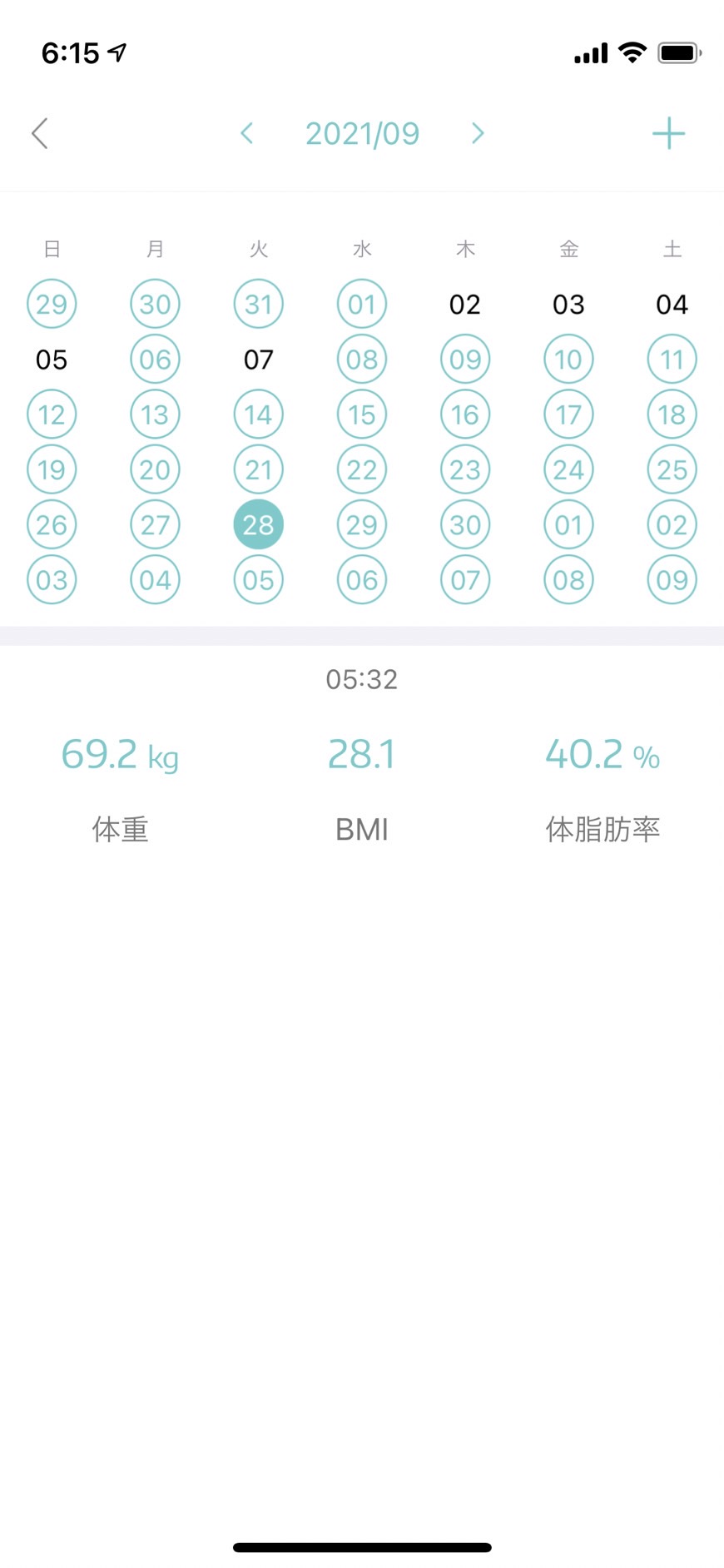Pick September 27 on the calendar
Viewport: 724px width, 1568px height.
pos(156,524)
